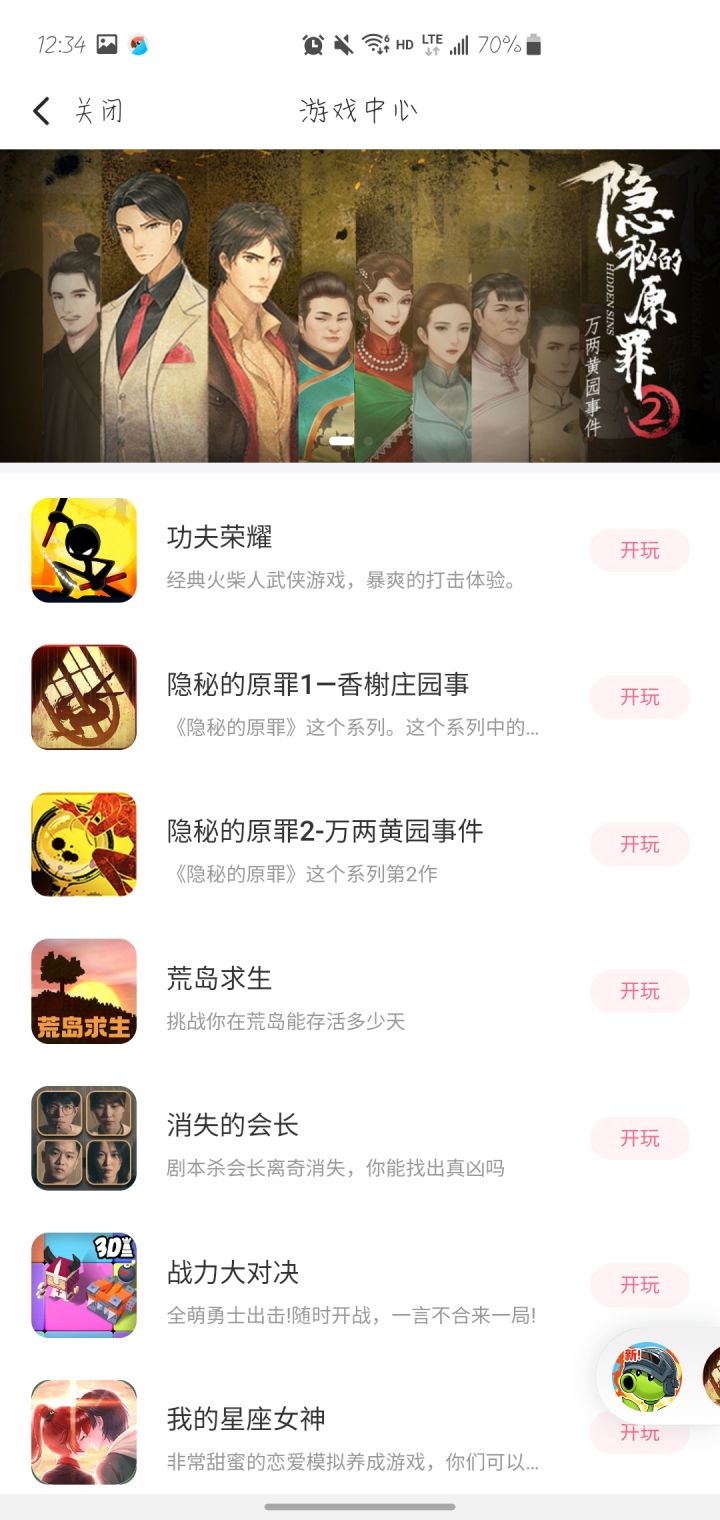This screenshot has width=720, height=1520.
Task: Open the 游戏中心 title tab
Action: (x=360, y=109)
